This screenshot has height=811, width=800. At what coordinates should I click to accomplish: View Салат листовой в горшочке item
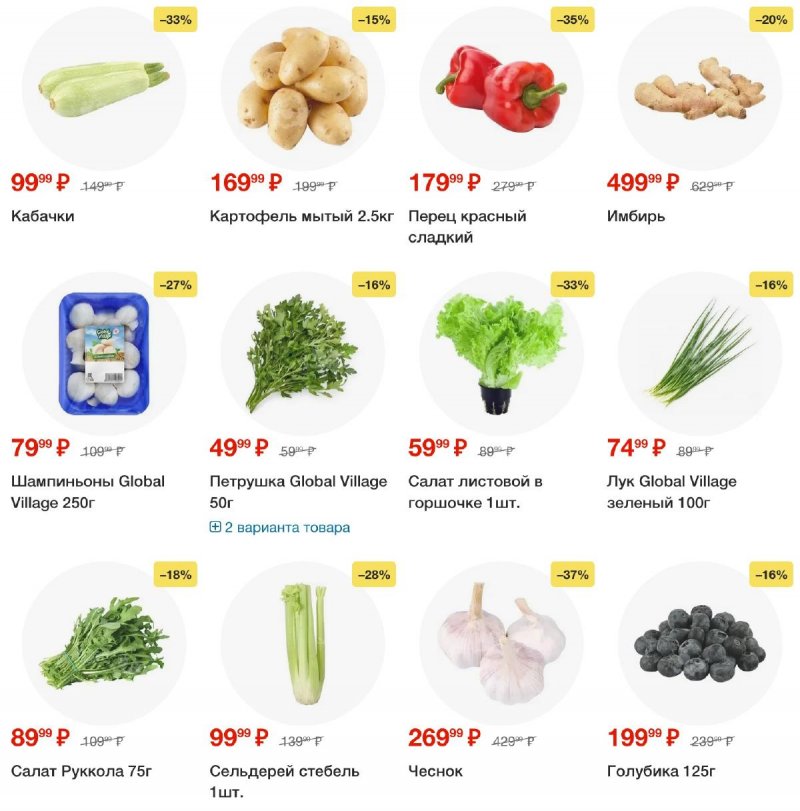[x=501, y=352]
